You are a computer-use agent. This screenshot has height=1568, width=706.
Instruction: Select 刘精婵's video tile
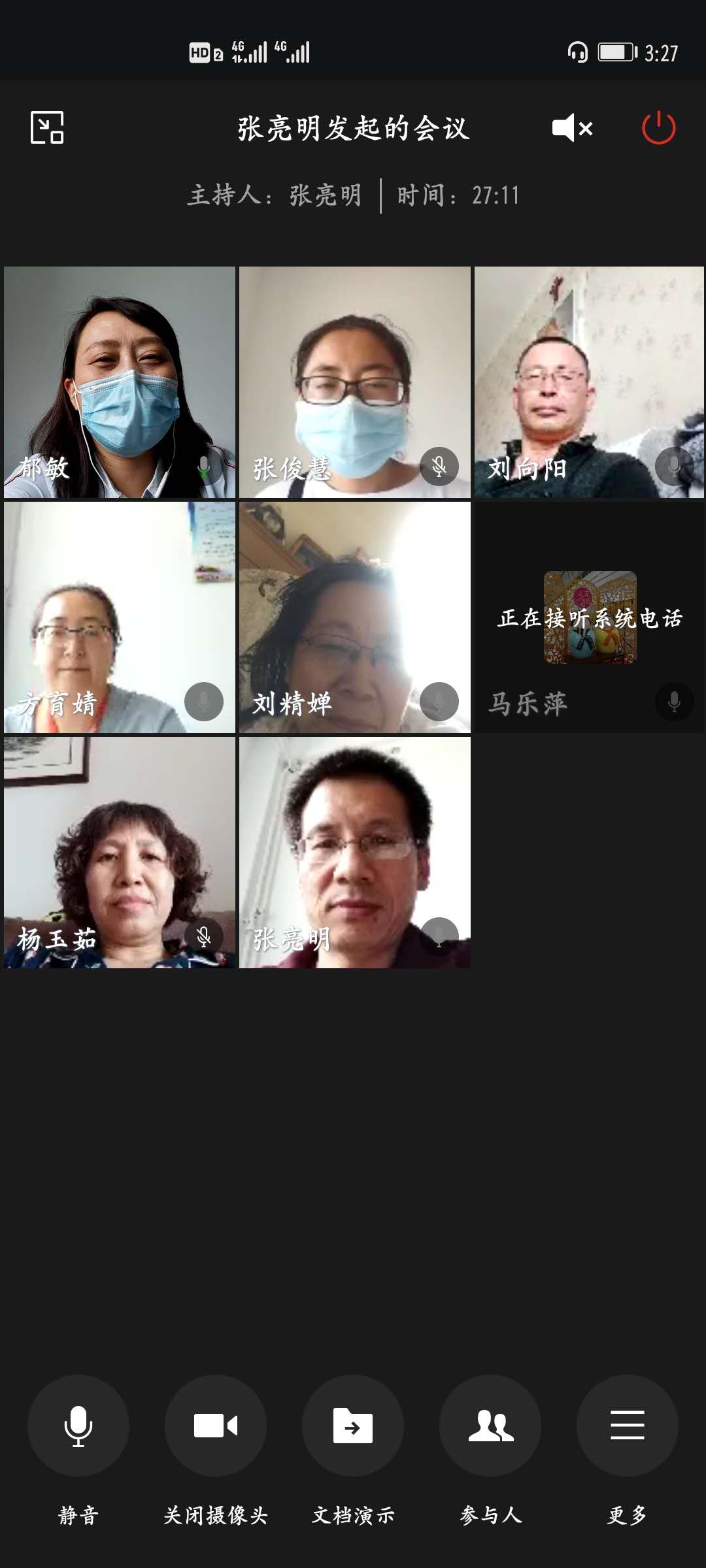tap(355, 617)
